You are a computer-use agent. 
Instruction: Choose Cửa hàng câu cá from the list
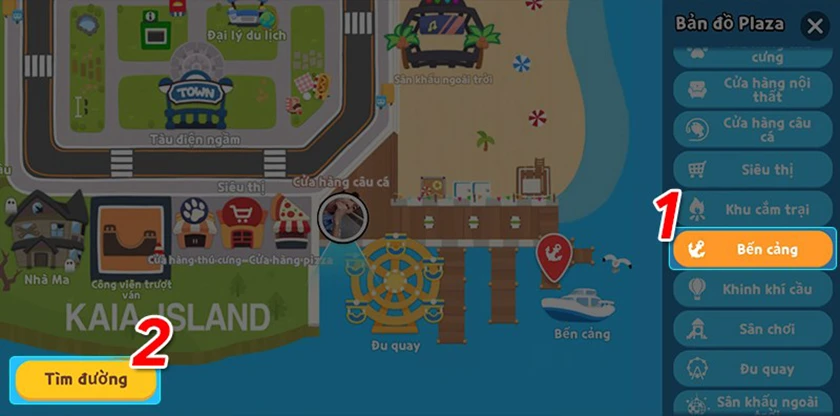click(752, 129)
